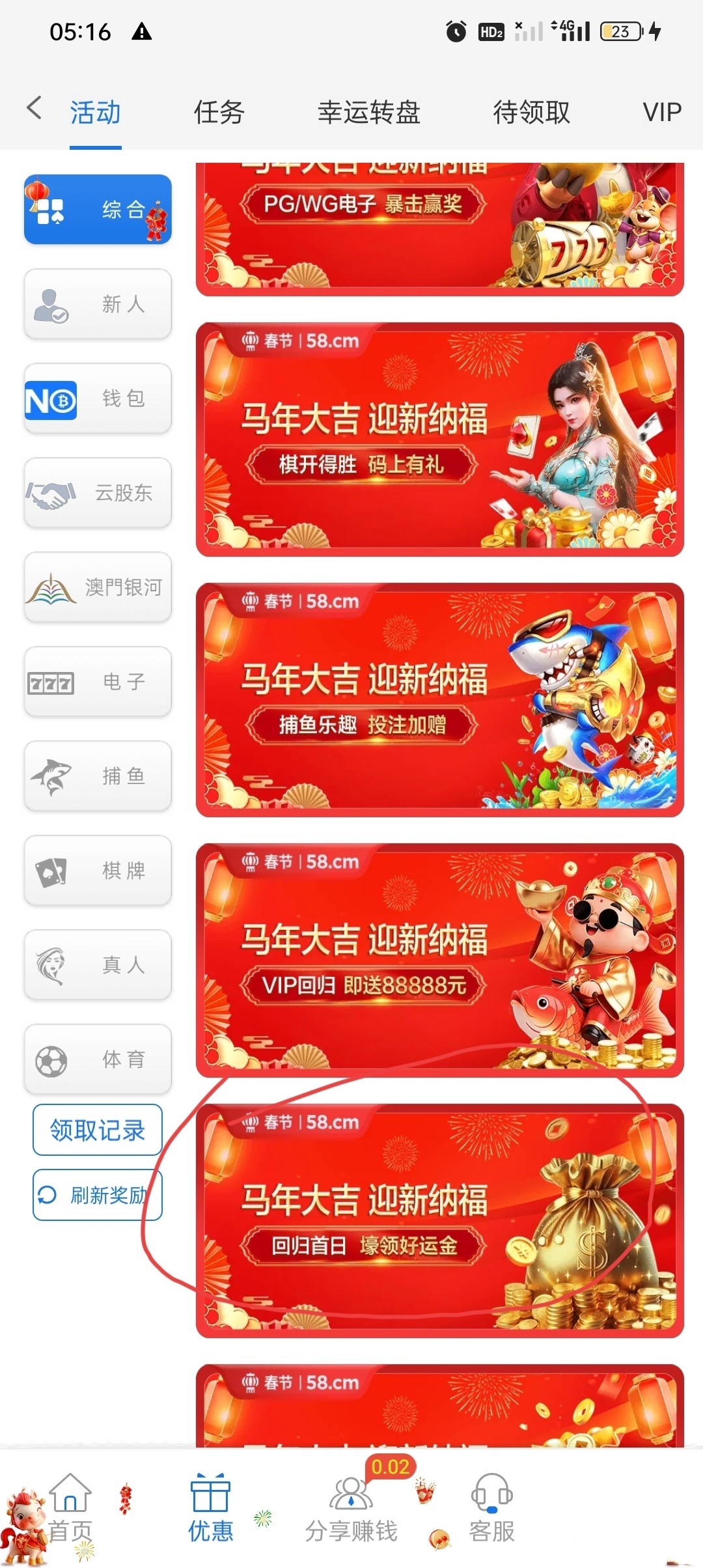This screenshot has width=703, height=1568.
Task: Switch to the 任务 tab
Action: pos(219,113)
